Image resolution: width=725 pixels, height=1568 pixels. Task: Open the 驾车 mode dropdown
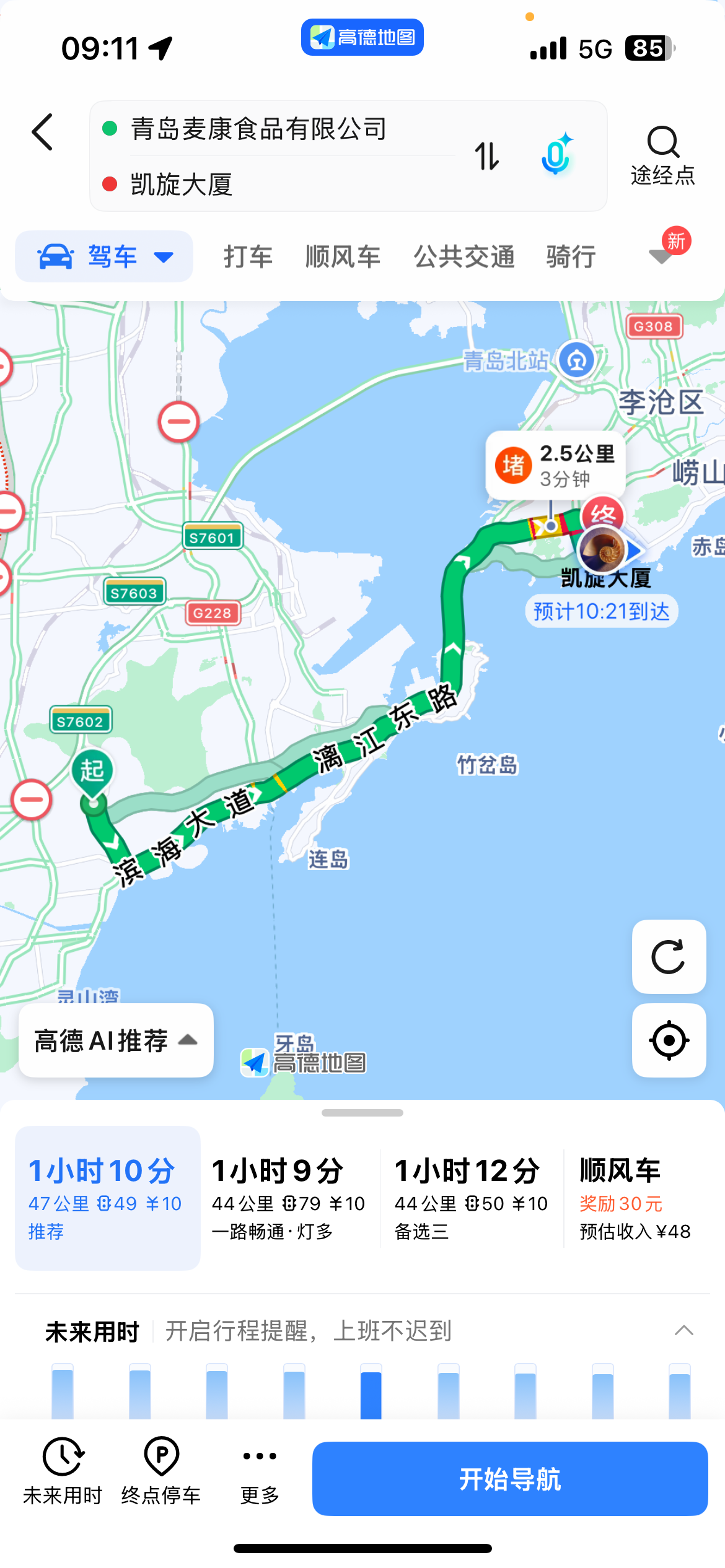point(104,256)
